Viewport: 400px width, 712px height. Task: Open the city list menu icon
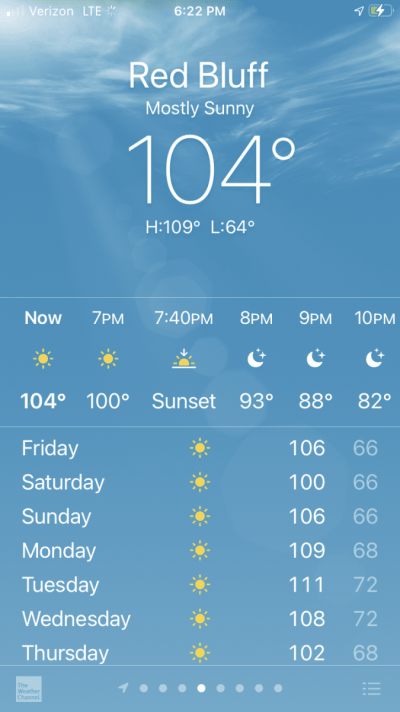coord(371,688)
